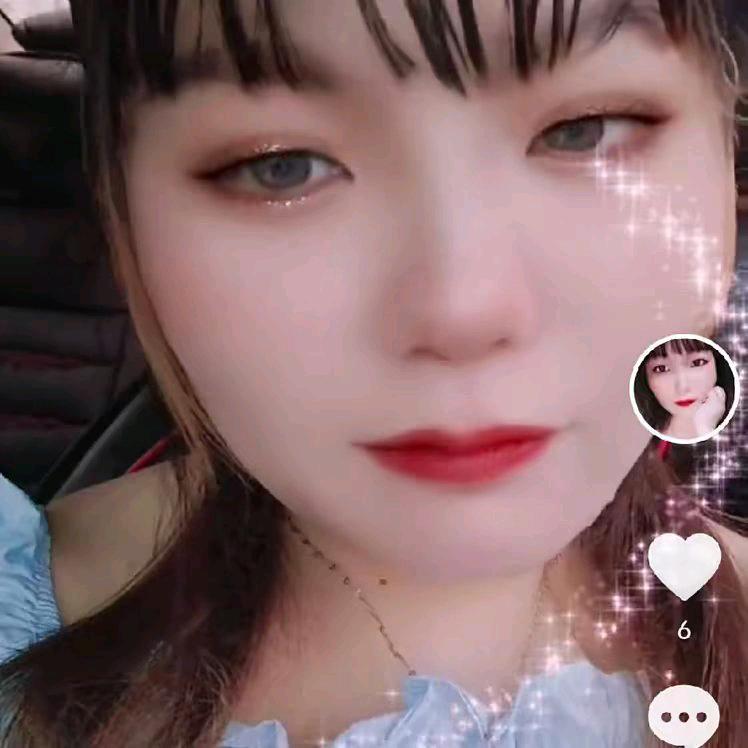
Task: Open the comments bubble
Action: pos(684,717)
